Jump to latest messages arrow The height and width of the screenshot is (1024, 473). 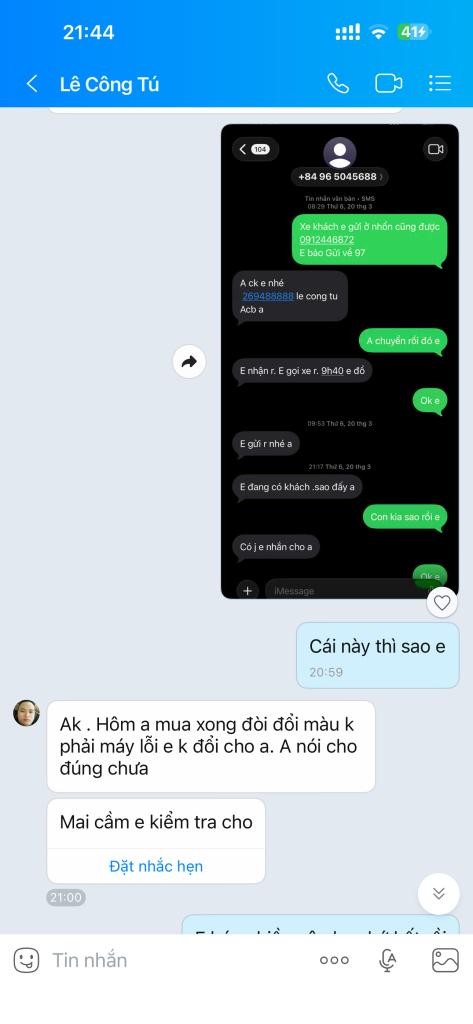pyautogui.click(x=439, y=893)
